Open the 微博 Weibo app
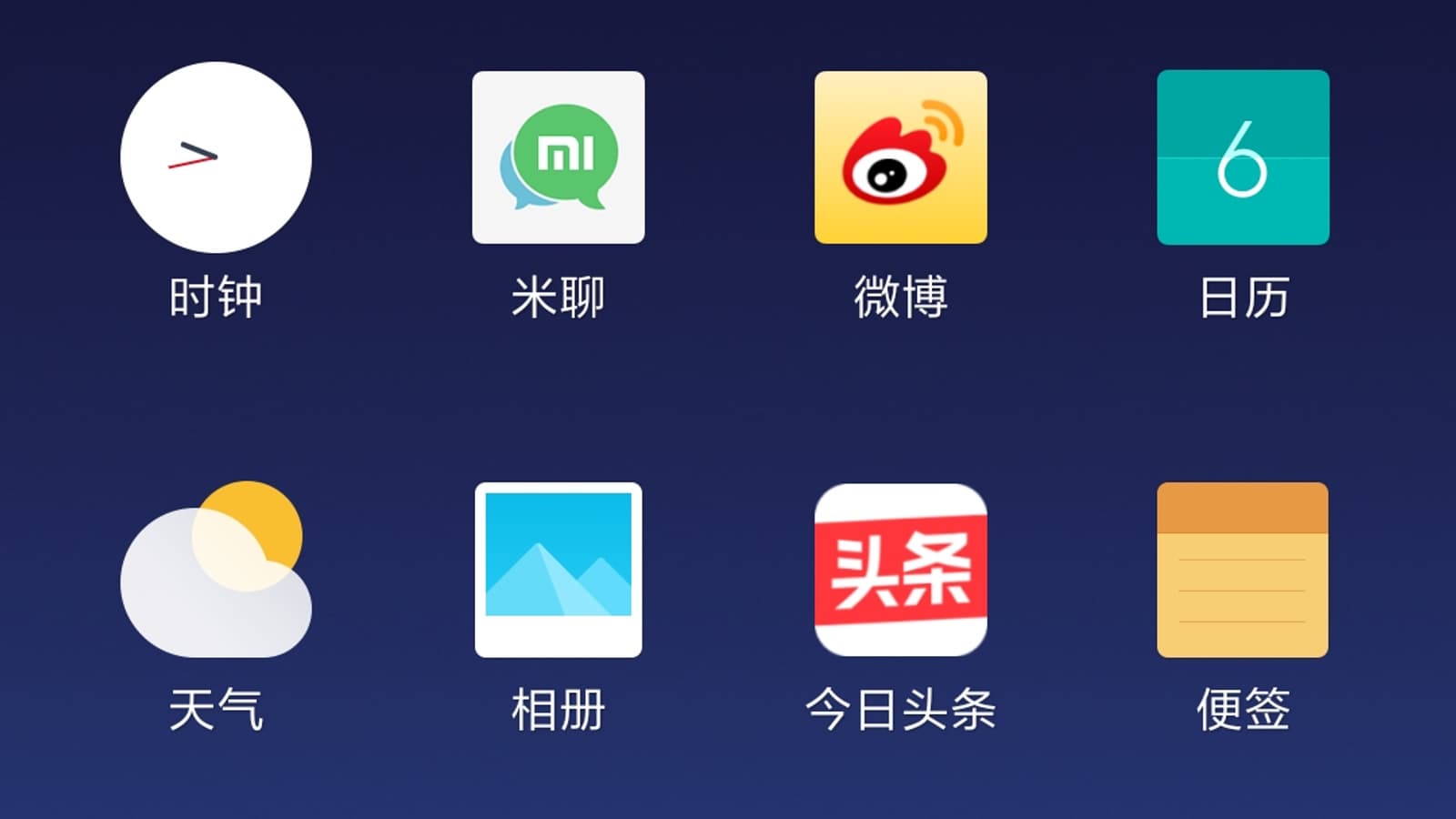This screenshot has height=819, width=1456. click(900, 157)
